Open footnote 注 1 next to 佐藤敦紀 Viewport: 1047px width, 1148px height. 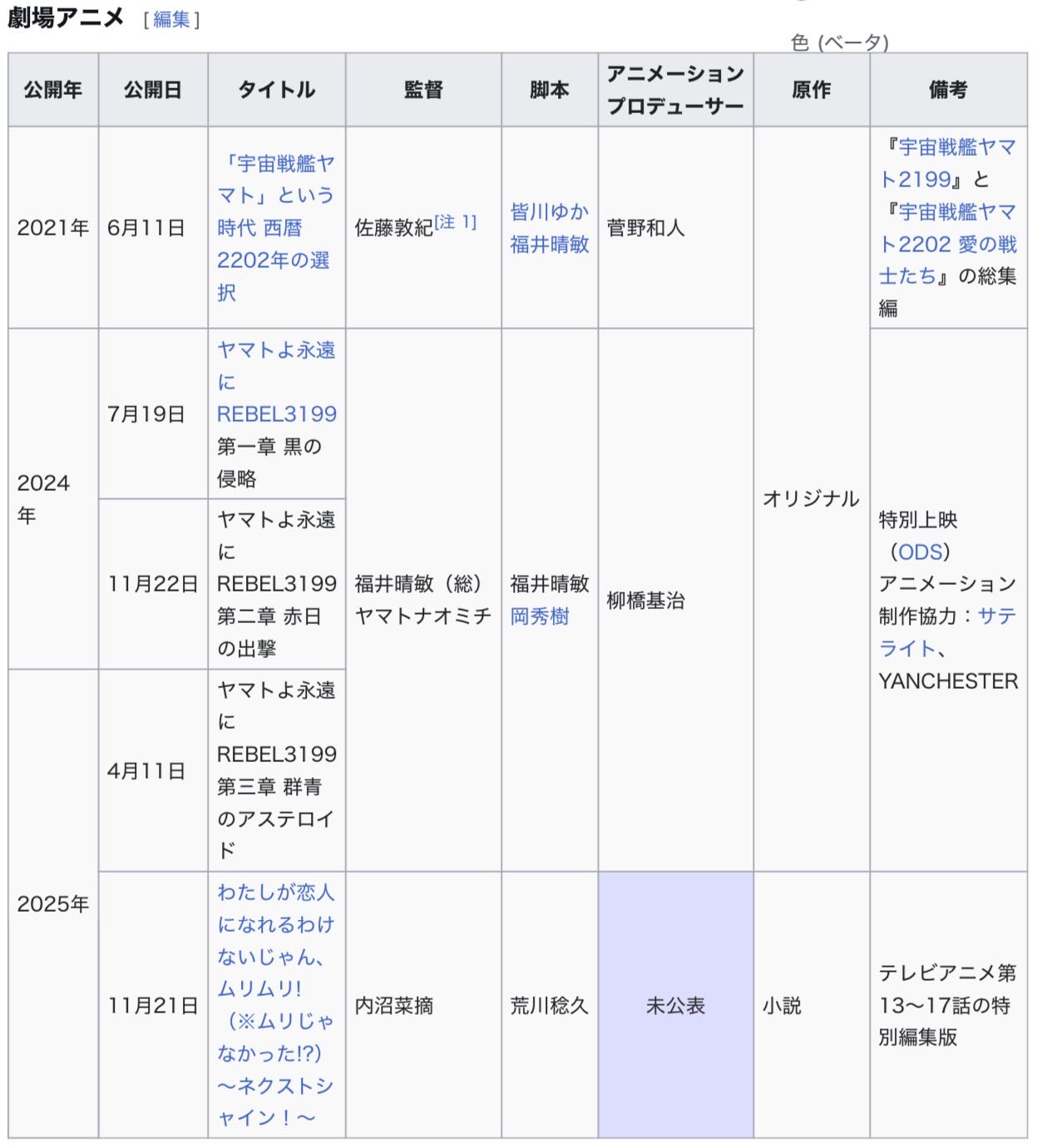455,222
